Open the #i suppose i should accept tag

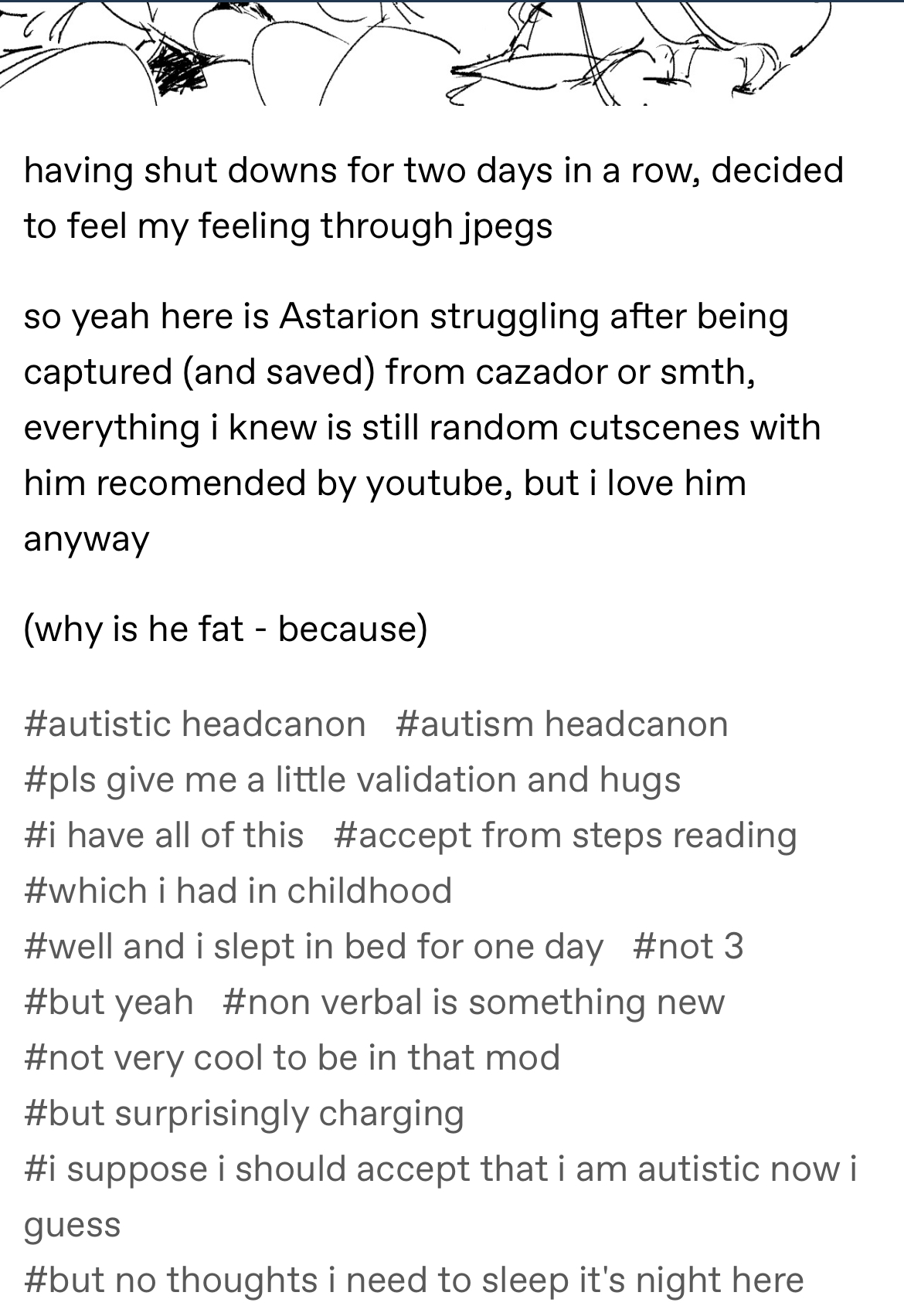tap(440, 1169)
